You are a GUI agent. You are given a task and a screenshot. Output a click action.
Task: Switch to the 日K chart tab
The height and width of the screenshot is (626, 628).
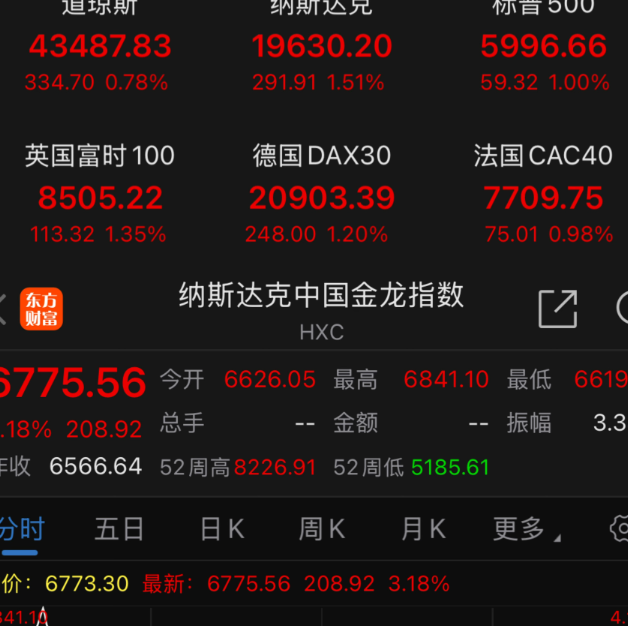221,528
